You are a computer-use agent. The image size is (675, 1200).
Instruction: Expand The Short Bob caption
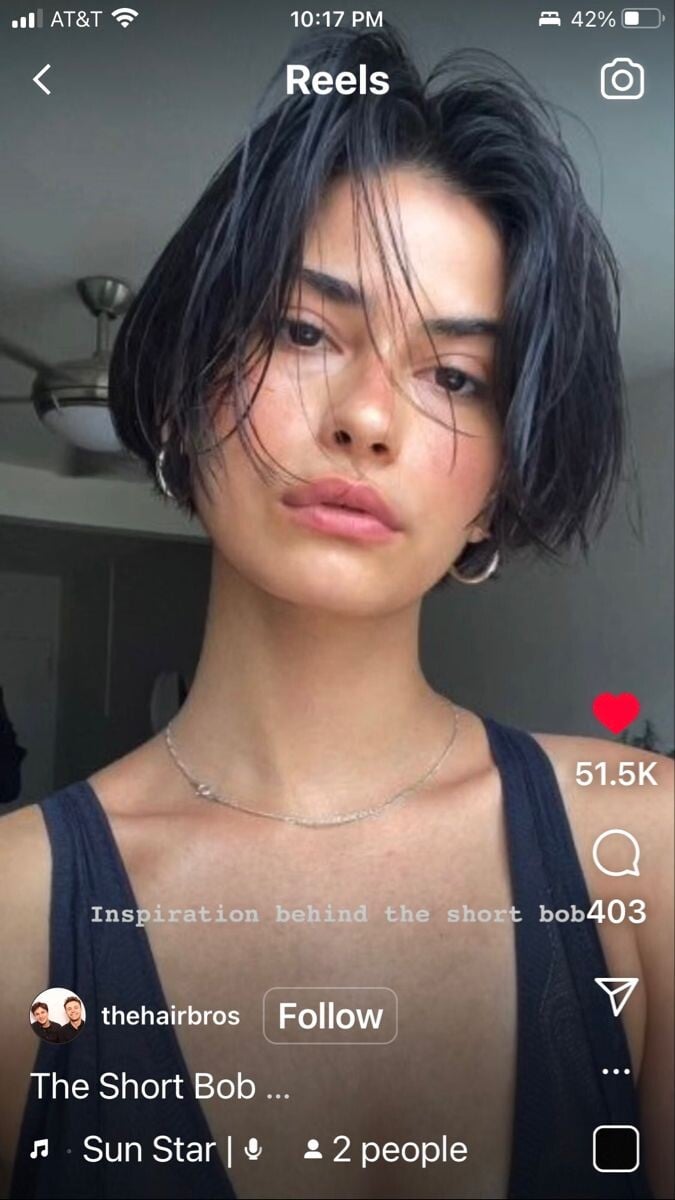160,1086
